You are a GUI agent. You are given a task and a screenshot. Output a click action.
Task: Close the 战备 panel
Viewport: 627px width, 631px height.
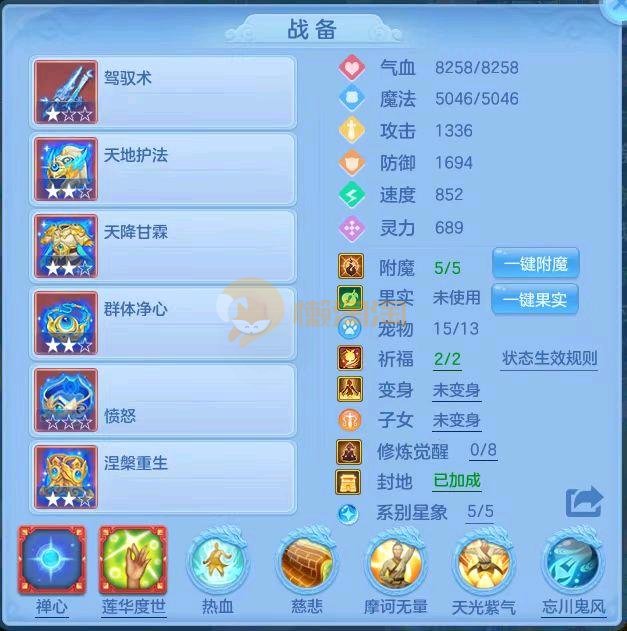617,8
